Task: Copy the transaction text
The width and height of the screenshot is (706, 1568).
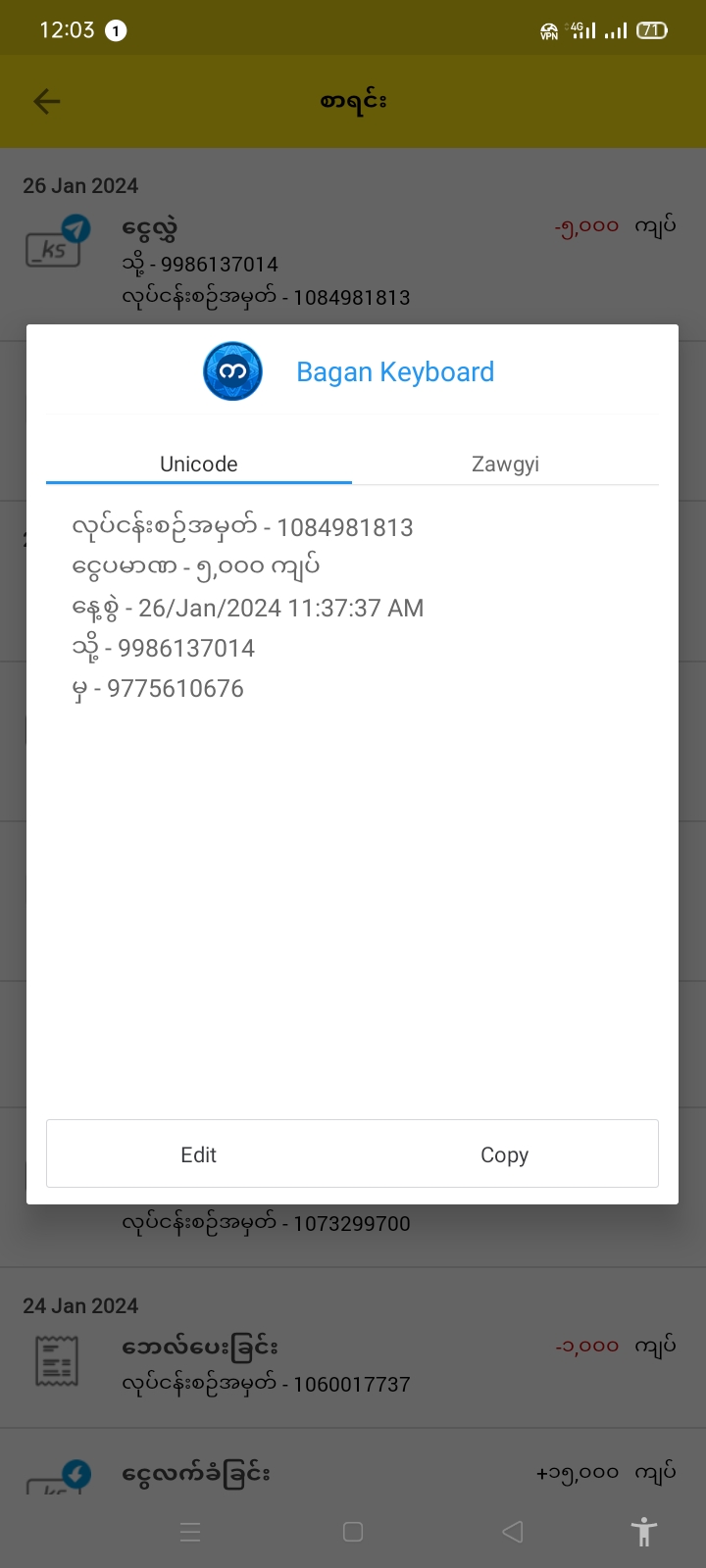Action: click(x=504, y=1154)
